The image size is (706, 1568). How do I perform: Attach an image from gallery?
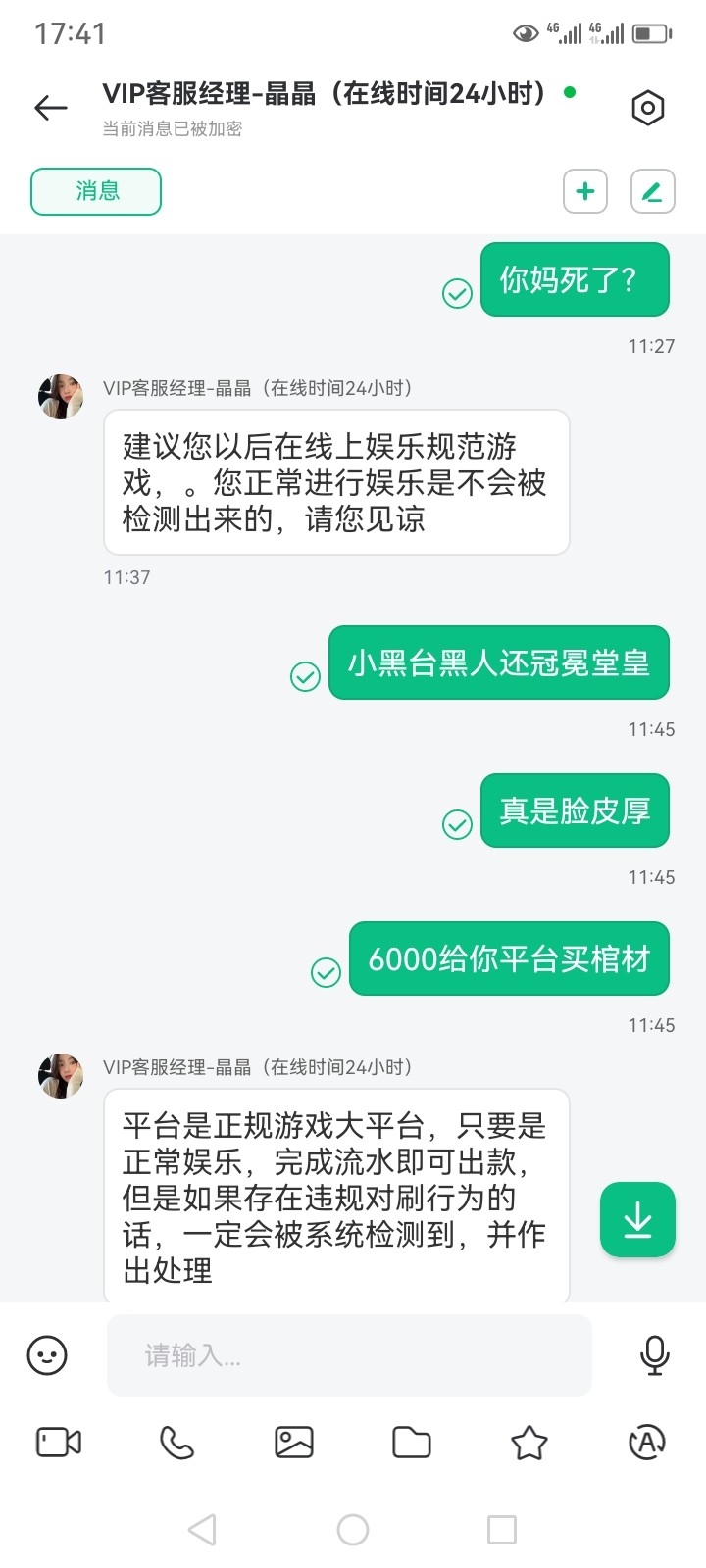point(294,1443)
